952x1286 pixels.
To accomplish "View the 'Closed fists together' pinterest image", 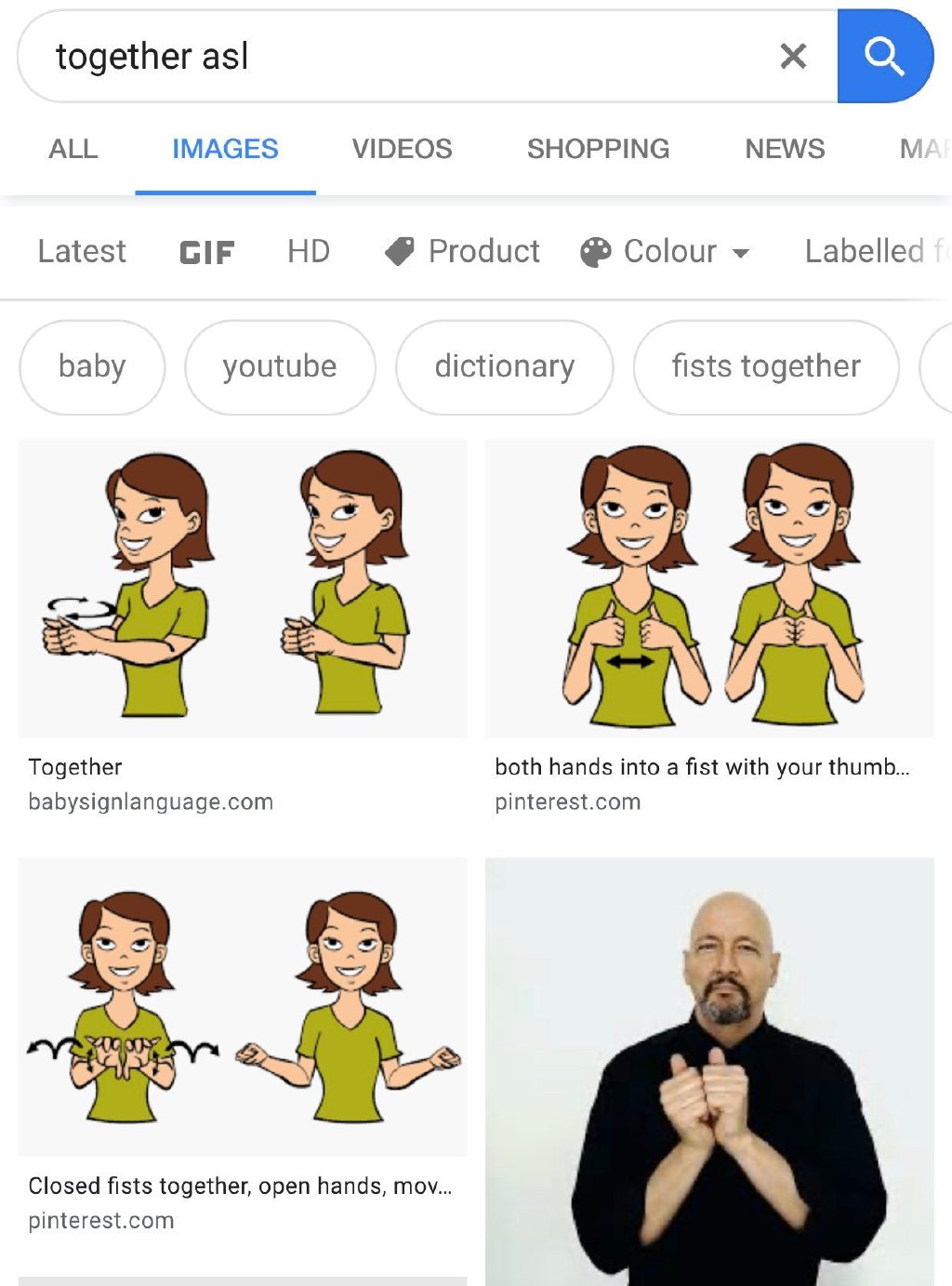I will pyautogui.click(x=243, y=1006).
